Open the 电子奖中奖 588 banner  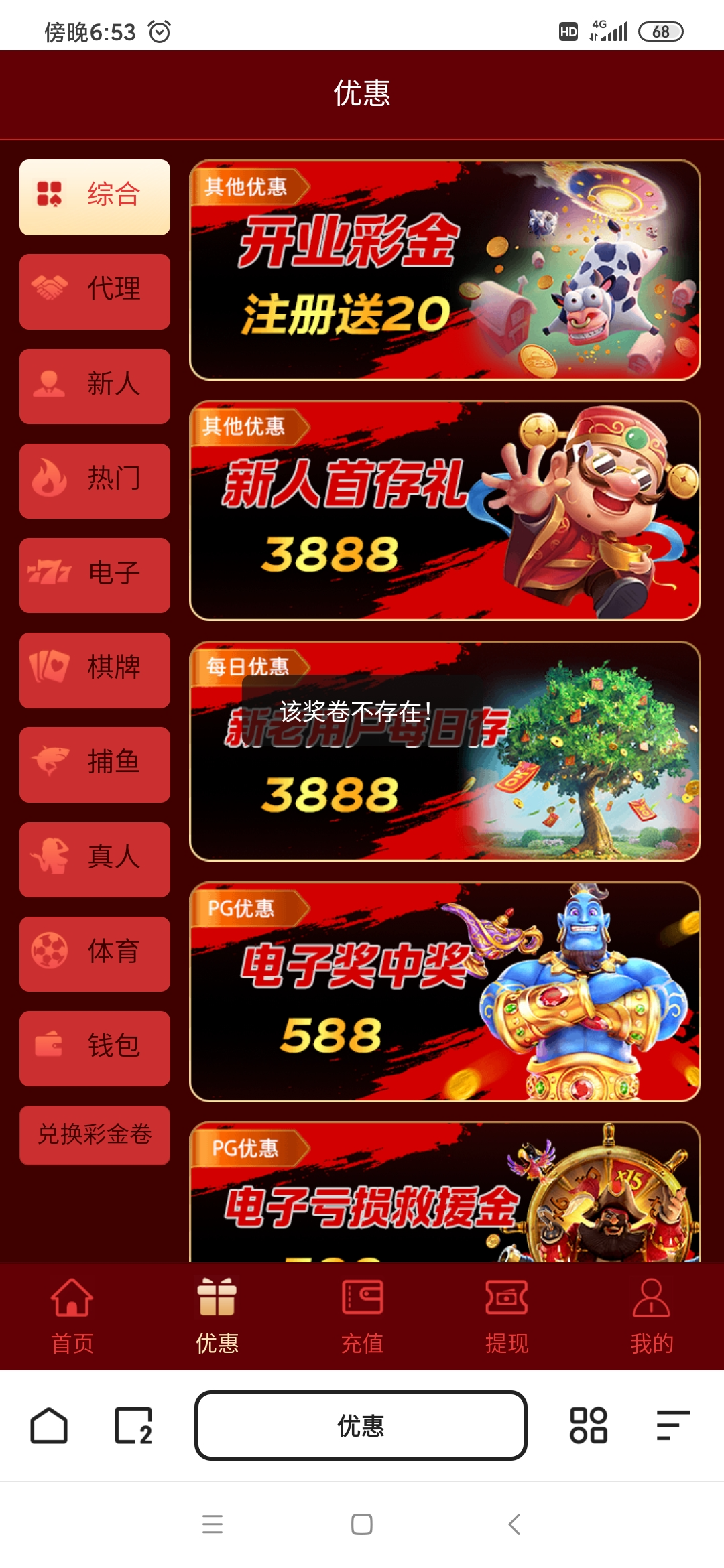click(444, 991)
